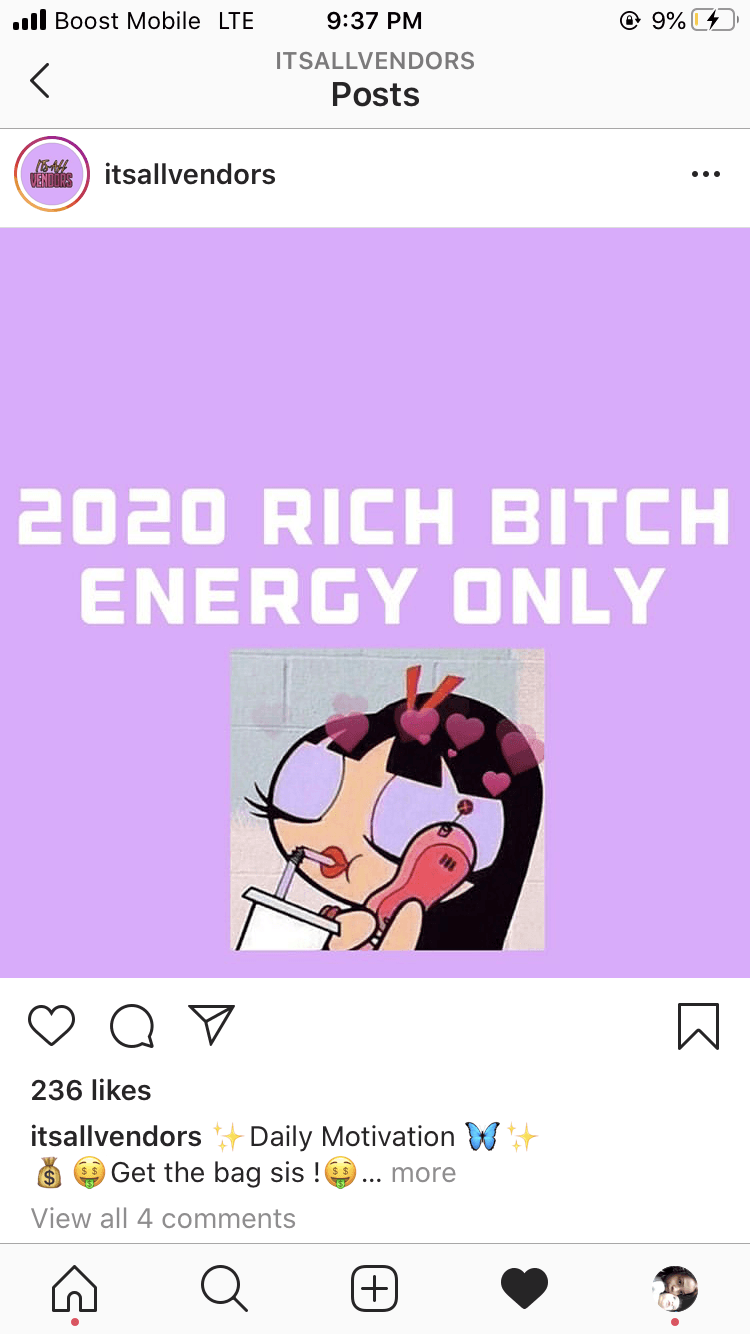Image resolution: width=750 pixels, height=1334 pixels.
Task: Switch to the Search tab
Action: 224,1288
